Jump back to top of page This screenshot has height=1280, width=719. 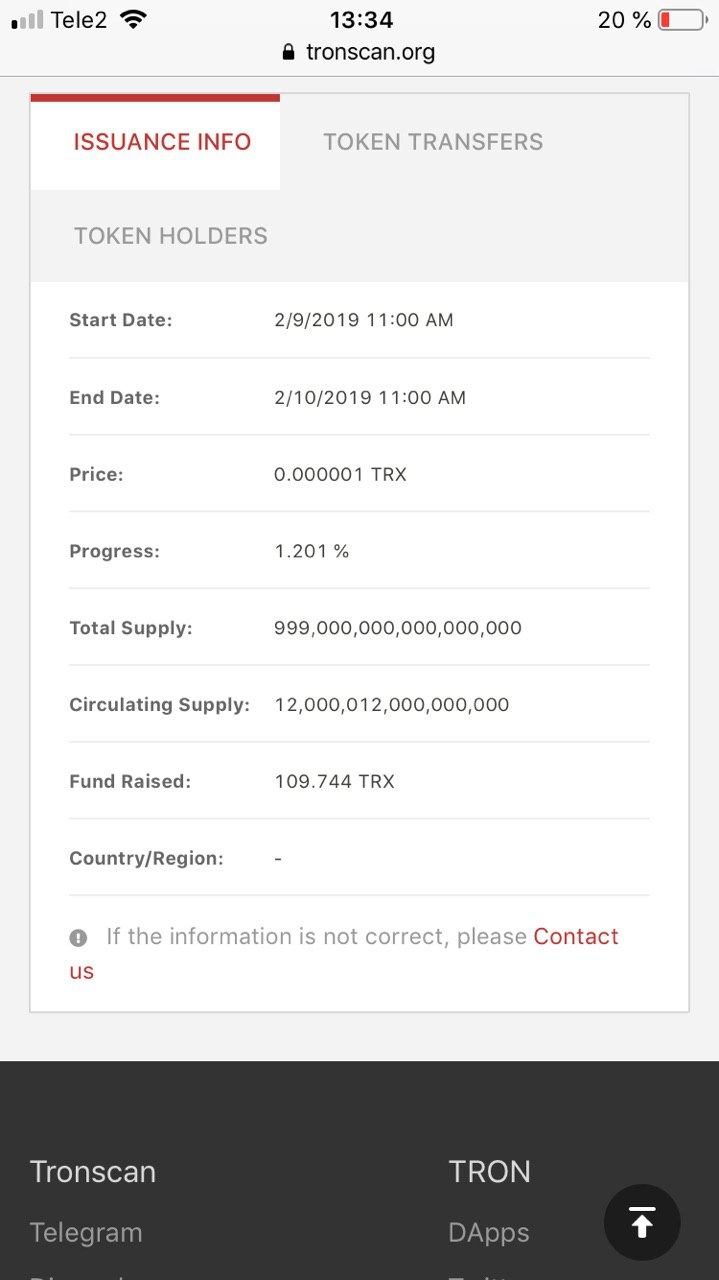(642, 1222)
